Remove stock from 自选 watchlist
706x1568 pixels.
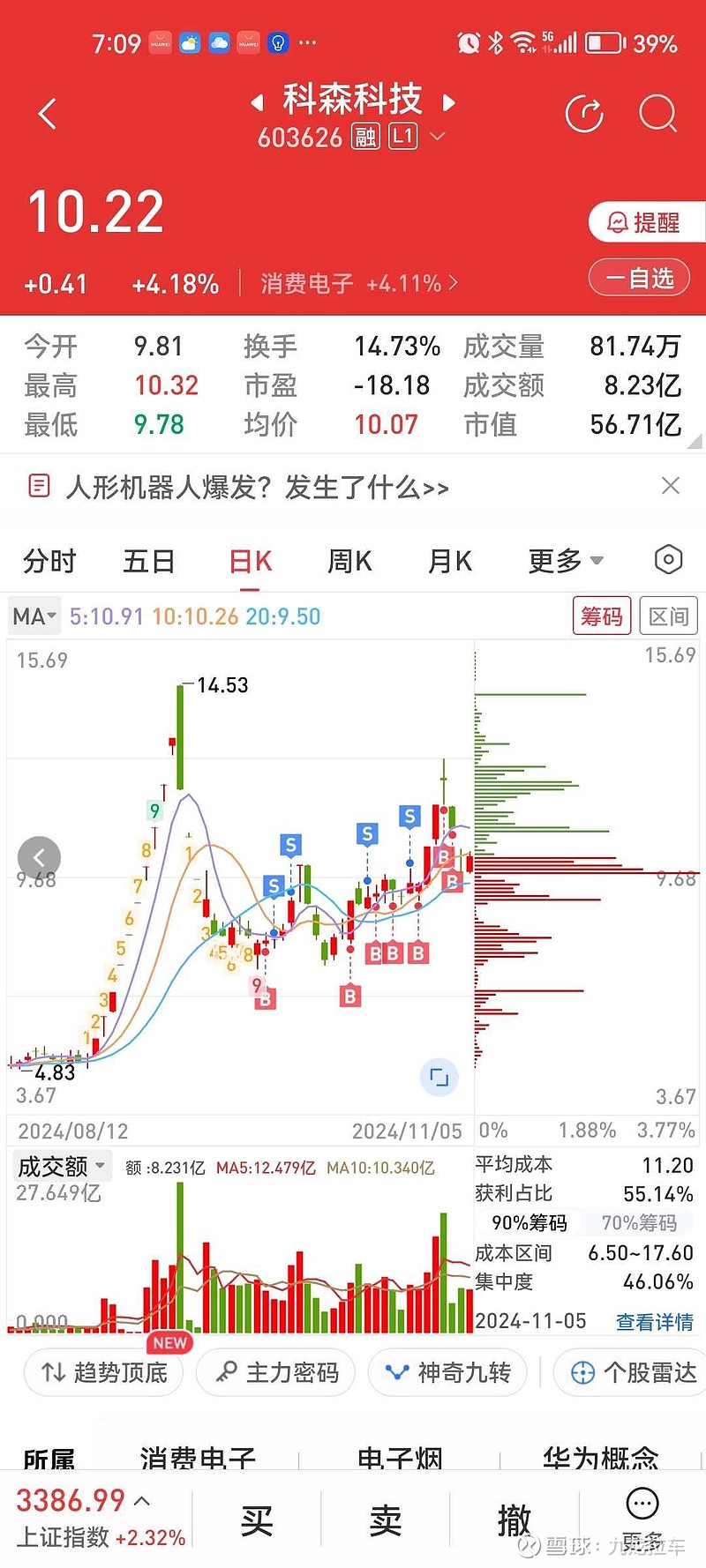(640, 279)
